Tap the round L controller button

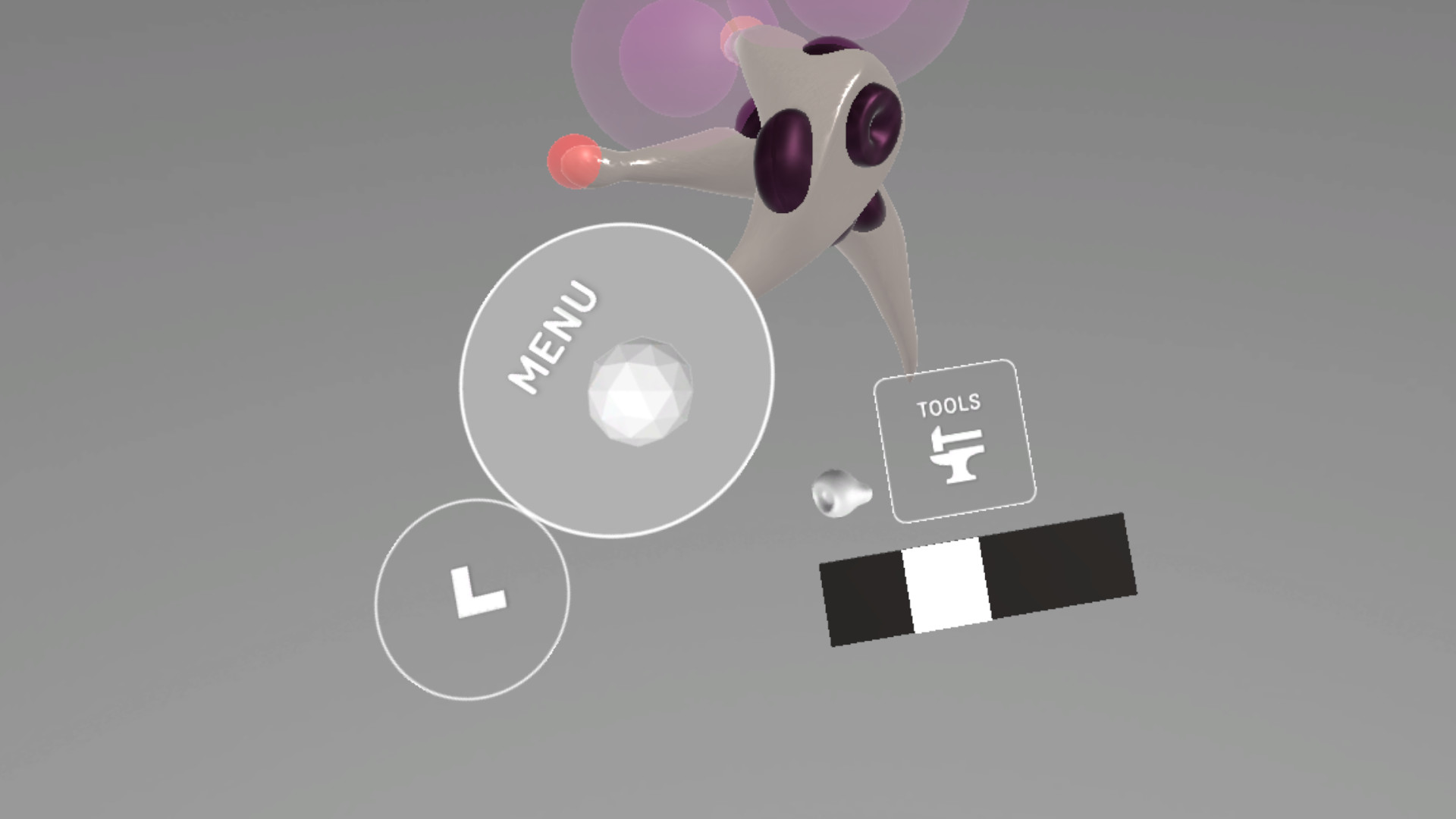(x=472, y=599)
